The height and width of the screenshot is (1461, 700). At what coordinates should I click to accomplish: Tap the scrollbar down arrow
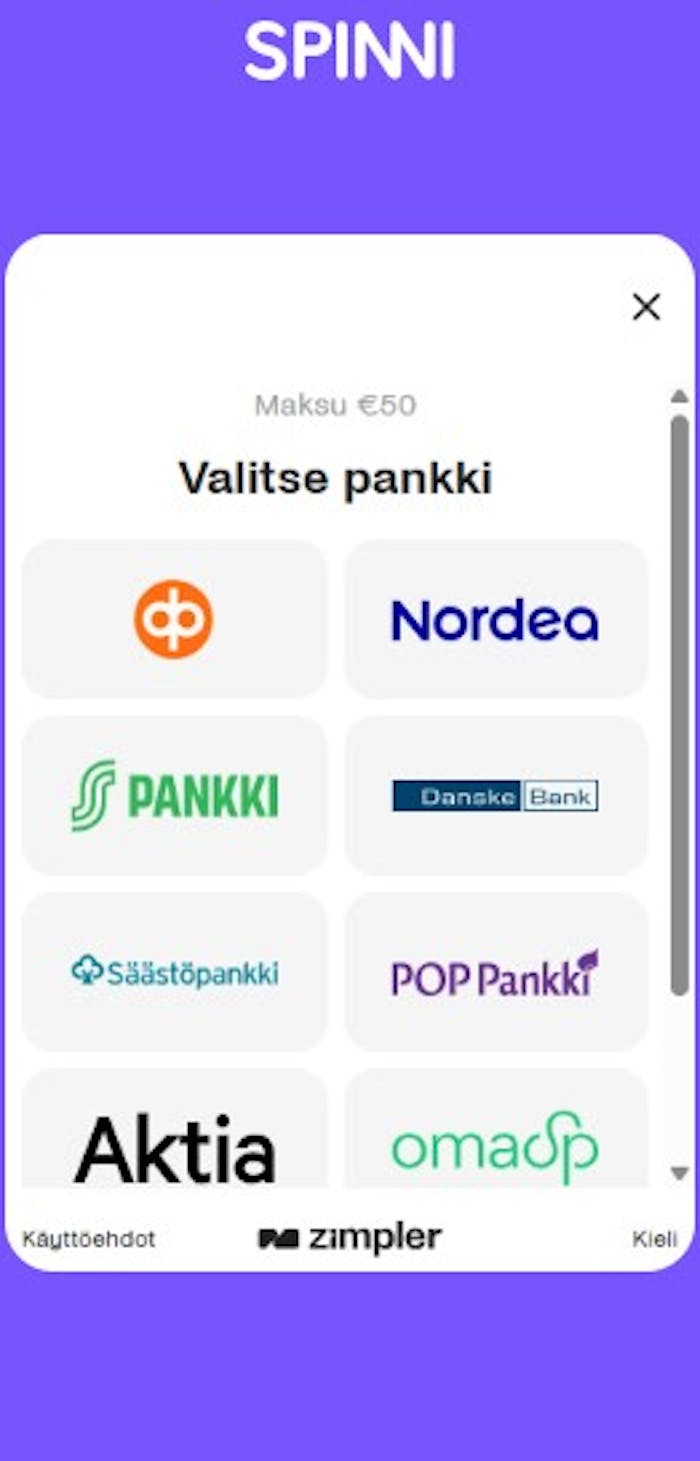tap(680, 1173)
